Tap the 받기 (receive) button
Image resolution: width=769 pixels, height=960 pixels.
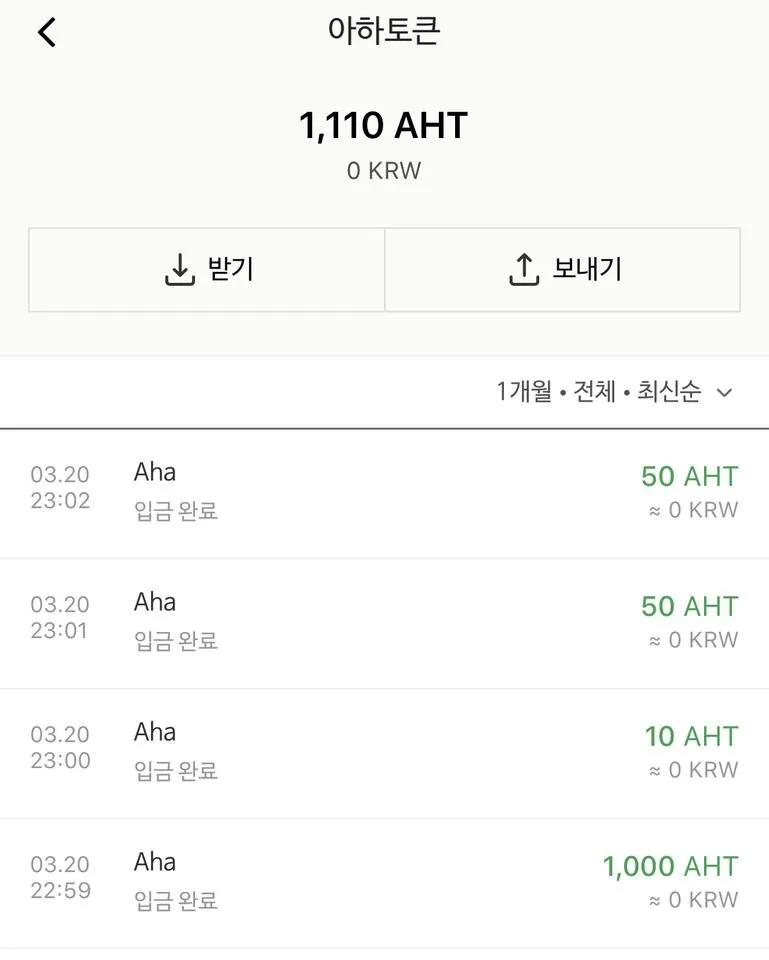coord(207,270)
